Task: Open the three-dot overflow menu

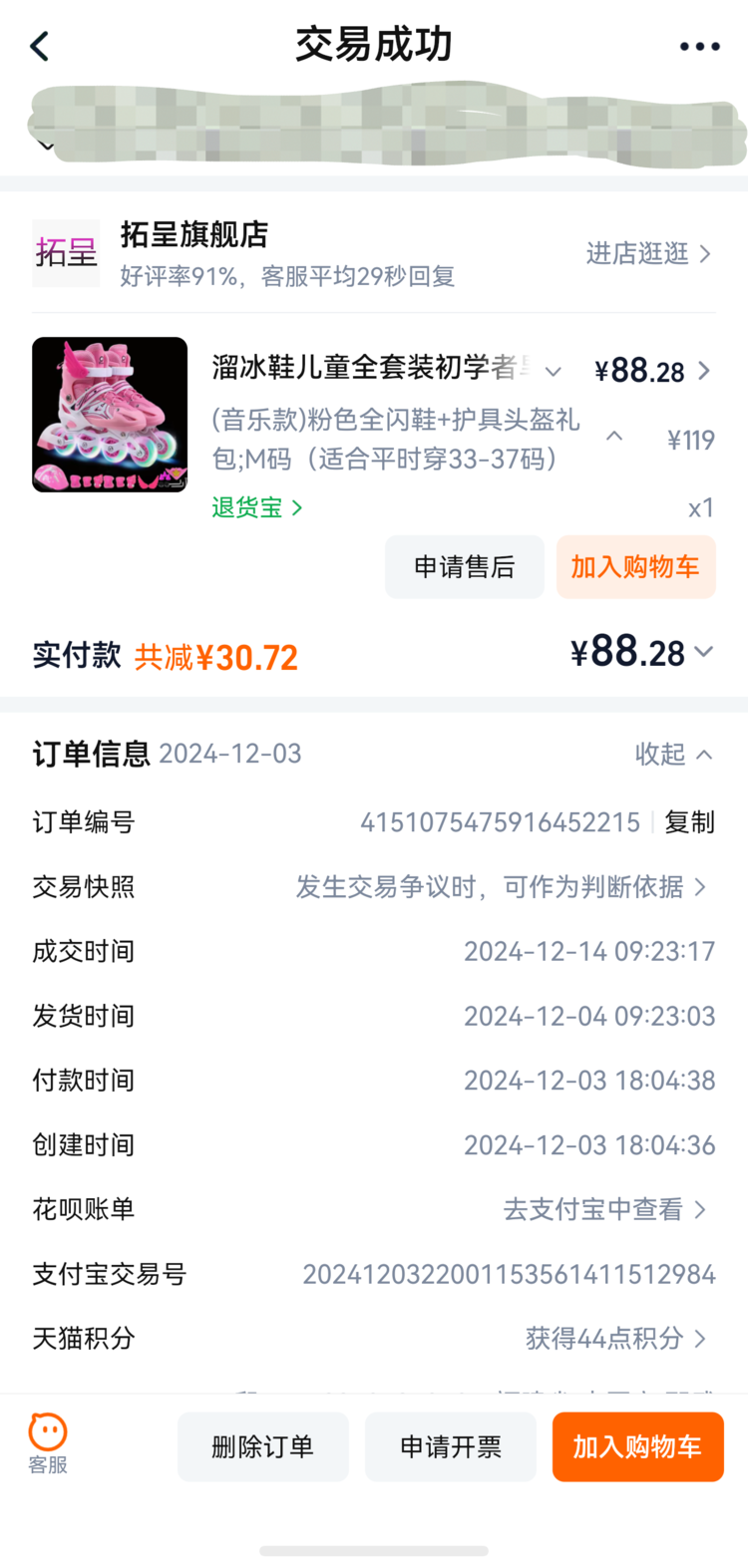Action: point(699,46)
